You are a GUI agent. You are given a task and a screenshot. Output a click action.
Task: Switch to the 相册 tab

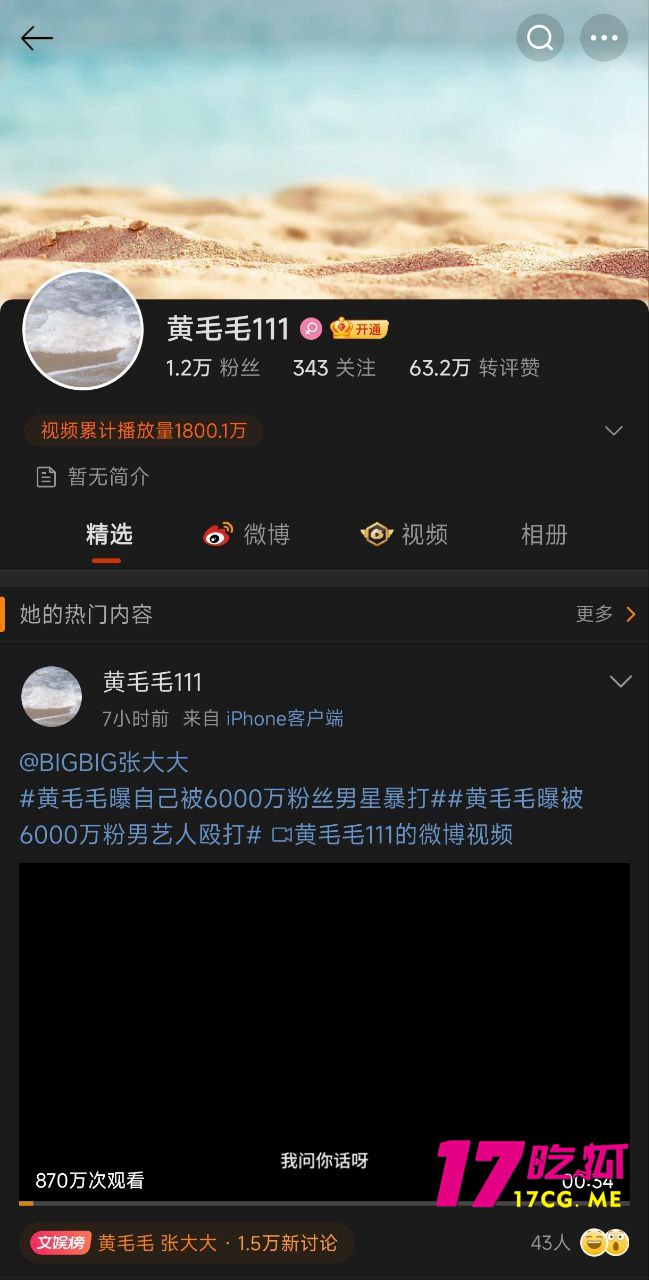click(544, 535)
